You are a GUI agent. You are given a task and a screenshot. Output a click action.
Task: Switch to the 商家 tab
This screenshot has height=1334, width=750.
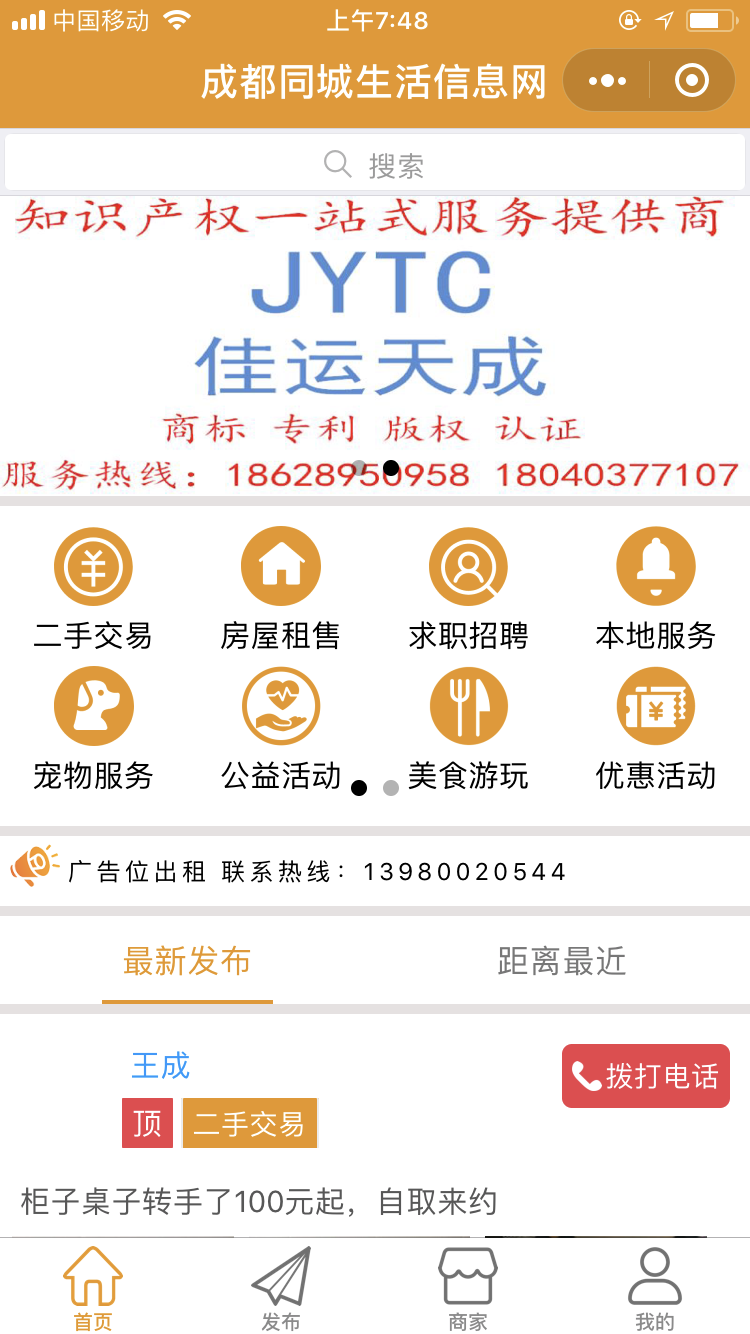468,1289
